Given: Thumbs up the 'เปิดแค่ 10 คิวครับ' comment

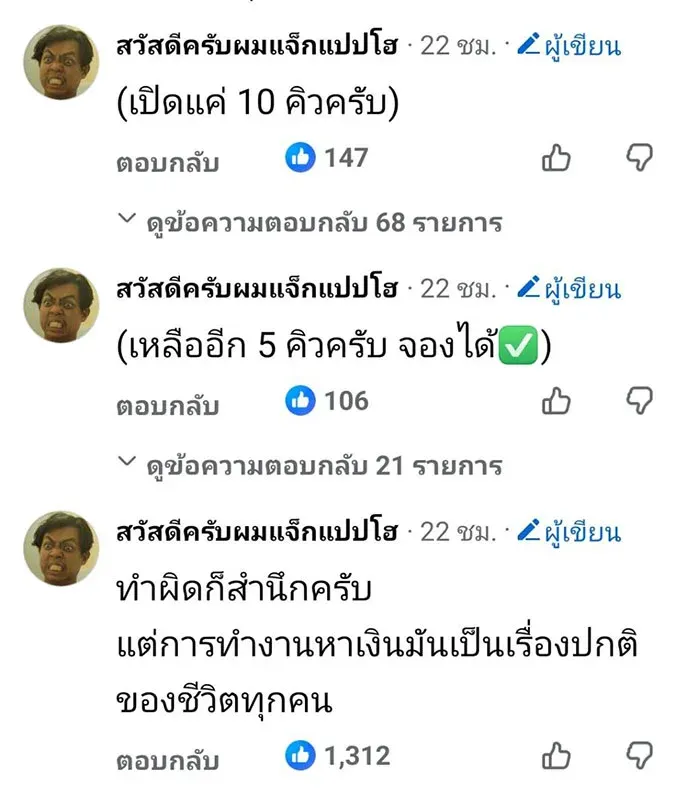Looking at the screenshot, I should [x=556, y=158].
